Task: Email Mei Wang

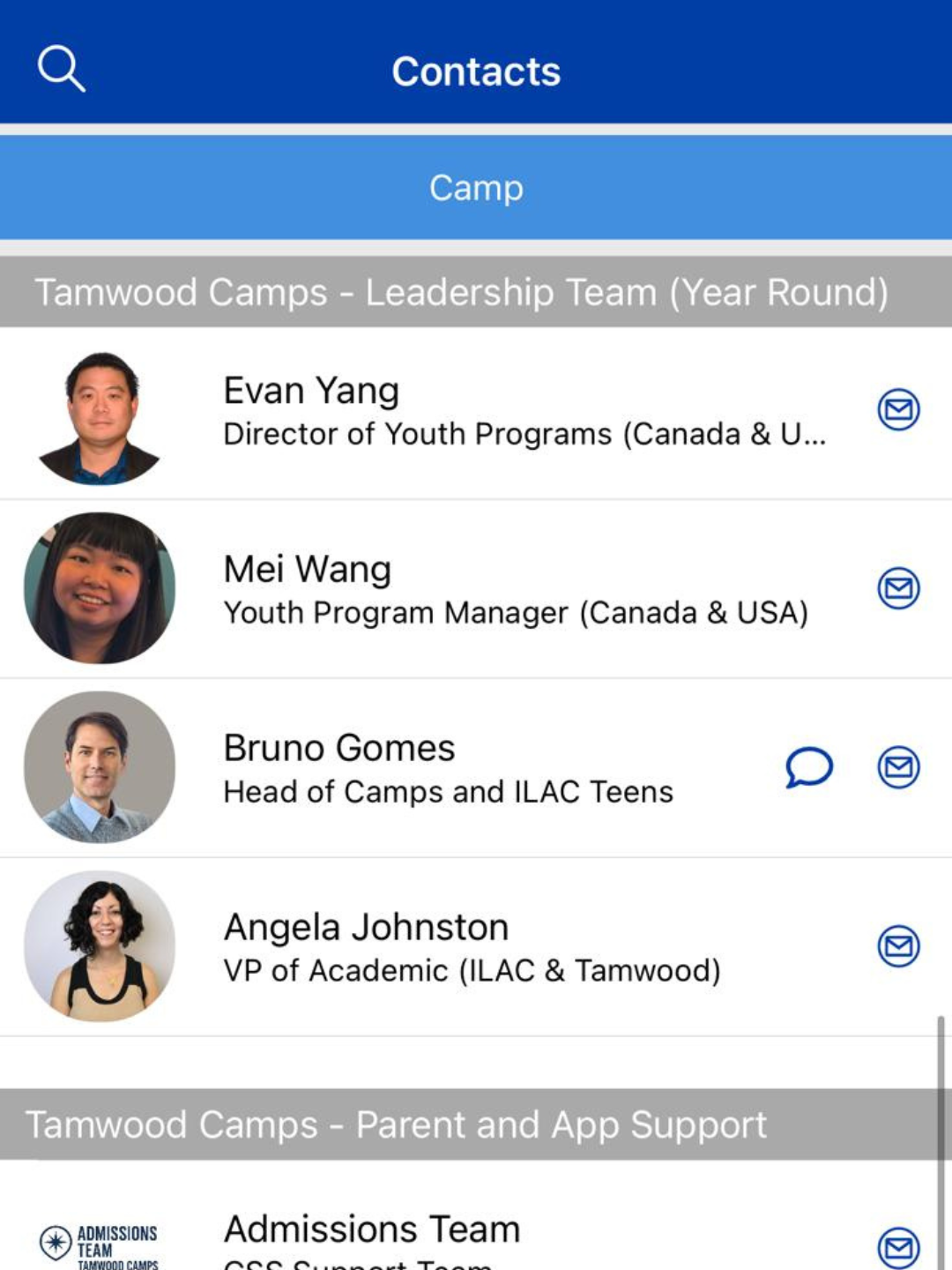Action: pos(898,588)
